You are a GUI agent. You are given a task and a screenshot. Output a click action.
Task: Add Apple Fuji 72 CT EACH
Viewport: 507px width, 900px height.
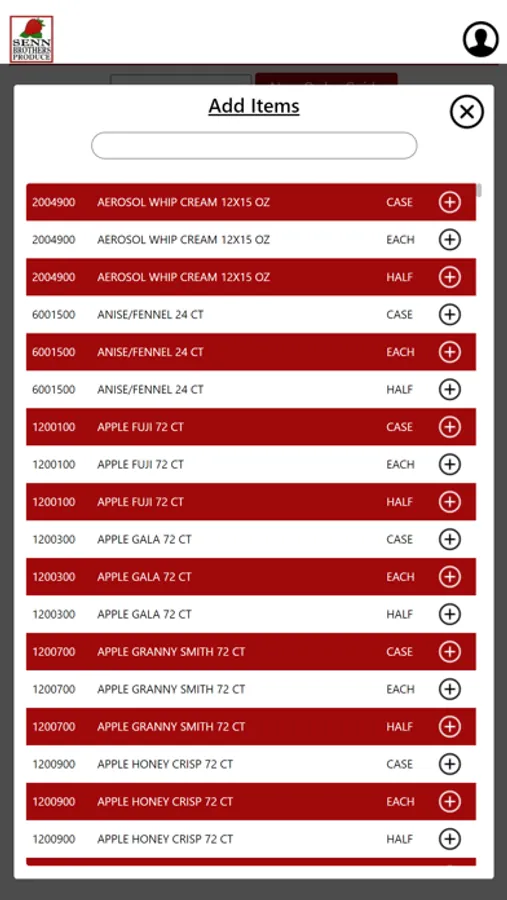(450, 464)
